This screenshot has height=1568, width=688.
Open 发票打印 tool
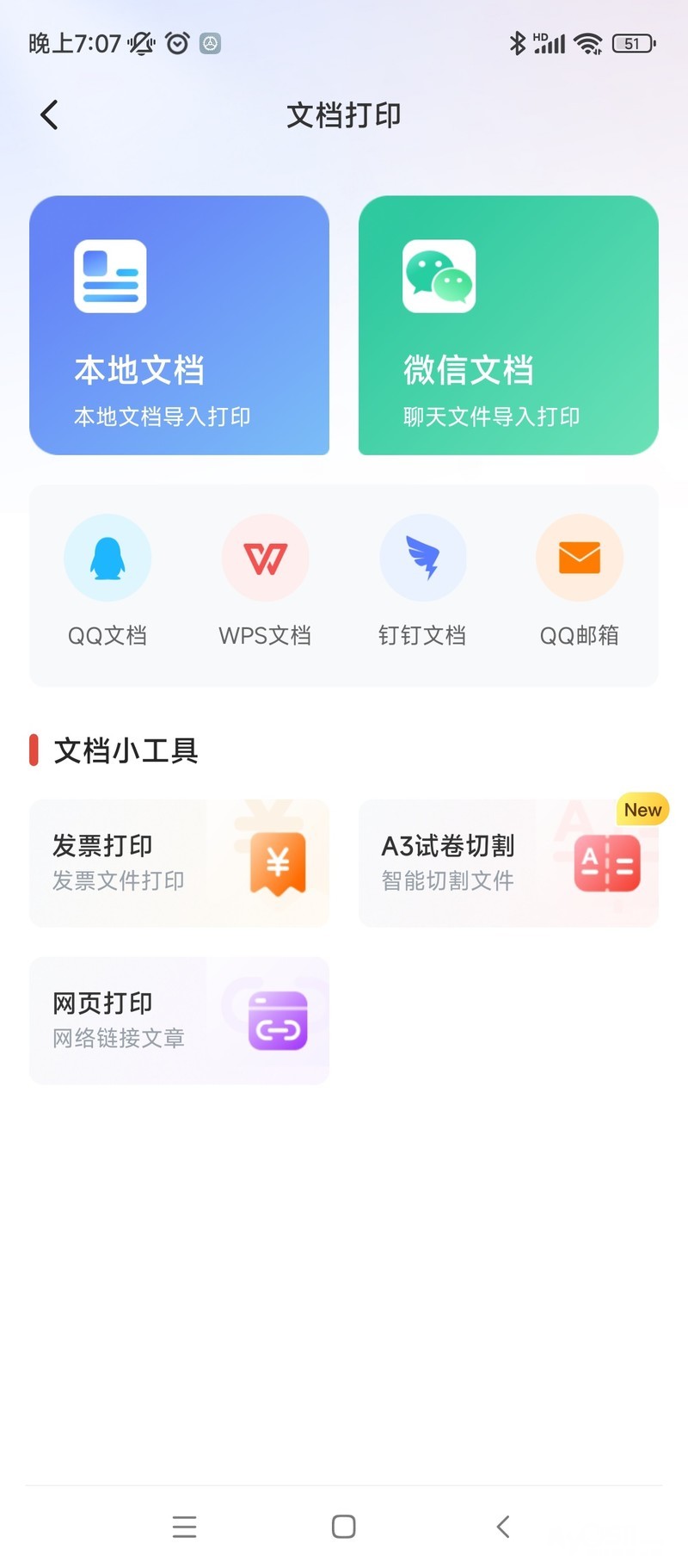coord(179,862)
